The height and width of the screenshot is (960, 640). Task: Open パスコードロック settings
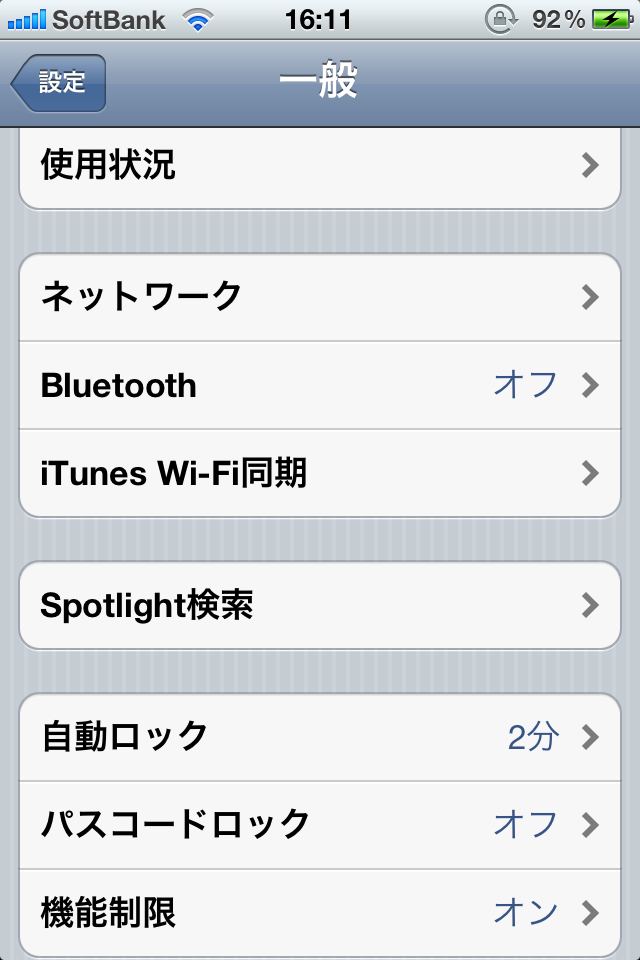coord(320,825)
